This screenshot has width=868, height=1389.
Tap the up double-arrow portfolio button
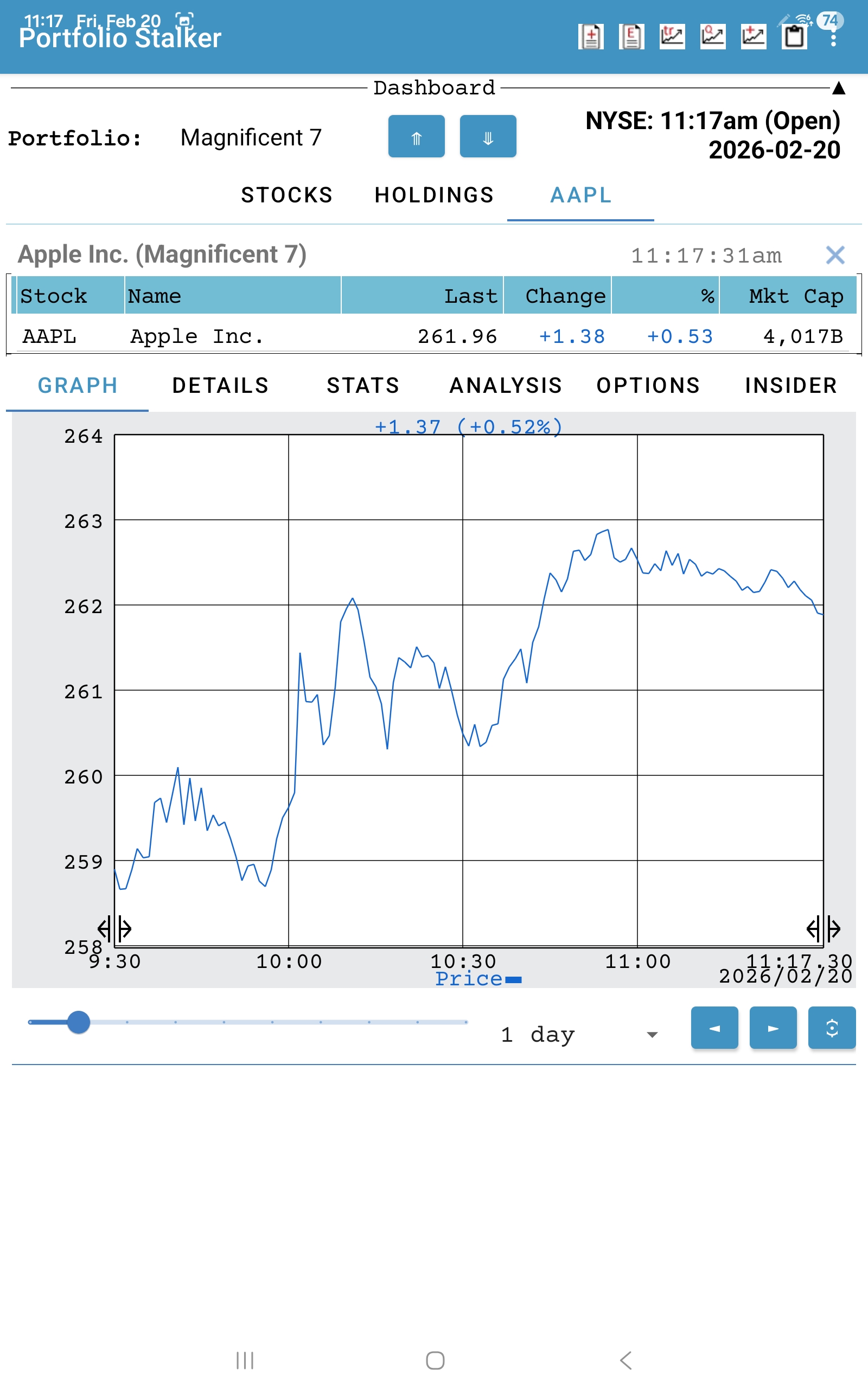coord(416,137)
